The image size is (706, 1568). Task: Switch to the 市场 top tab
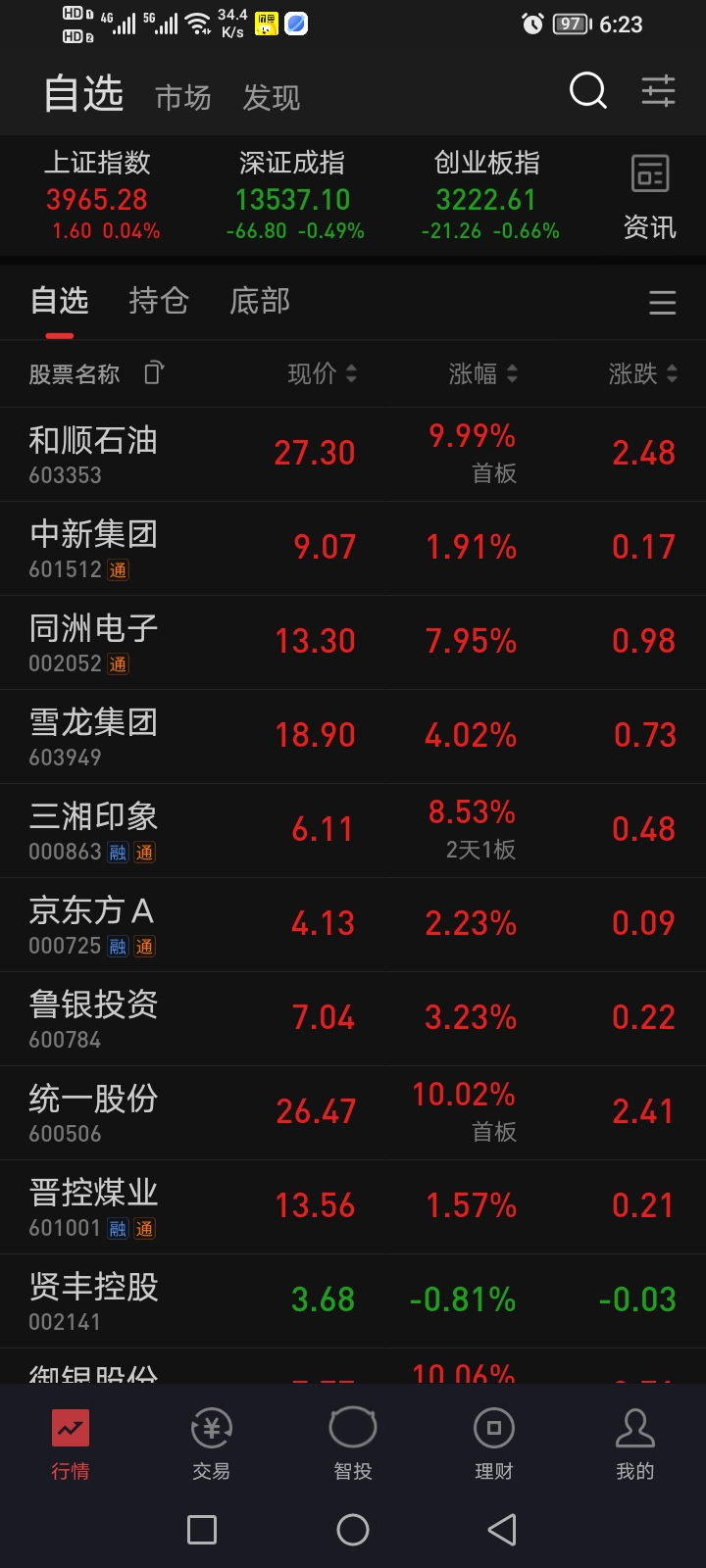point(183,97)
